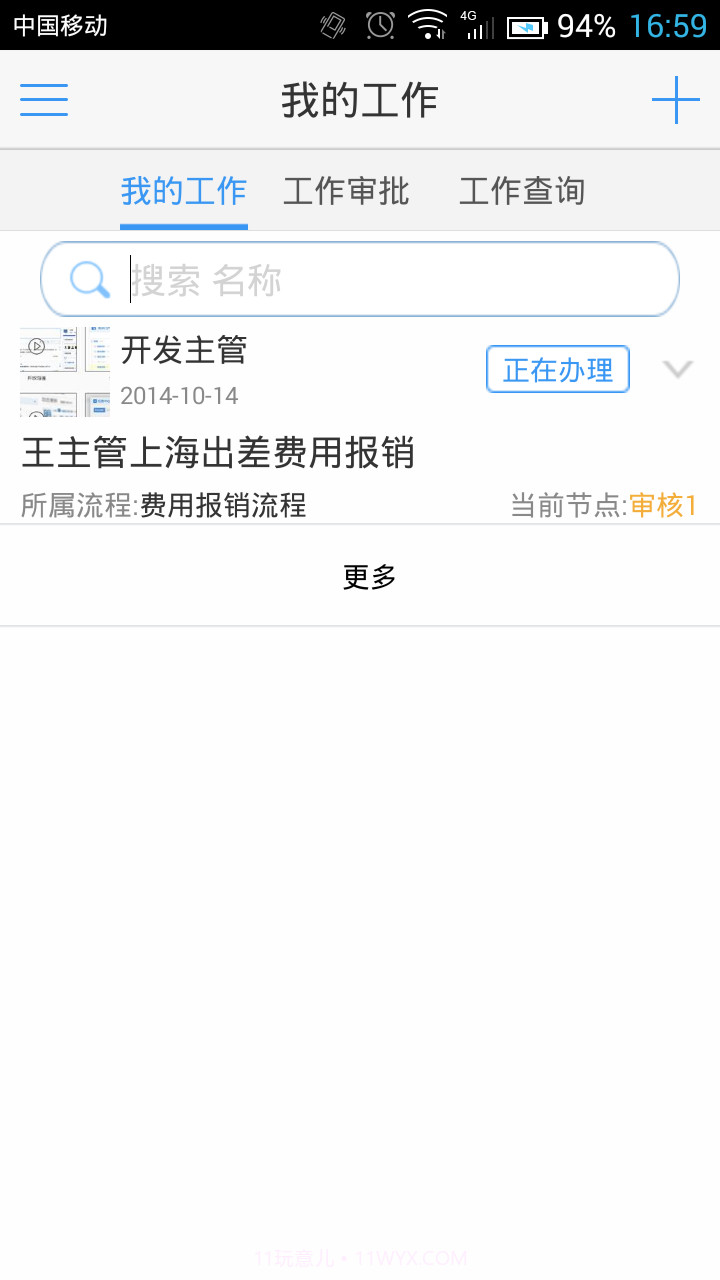Tap 更多 to load more items

369,576
